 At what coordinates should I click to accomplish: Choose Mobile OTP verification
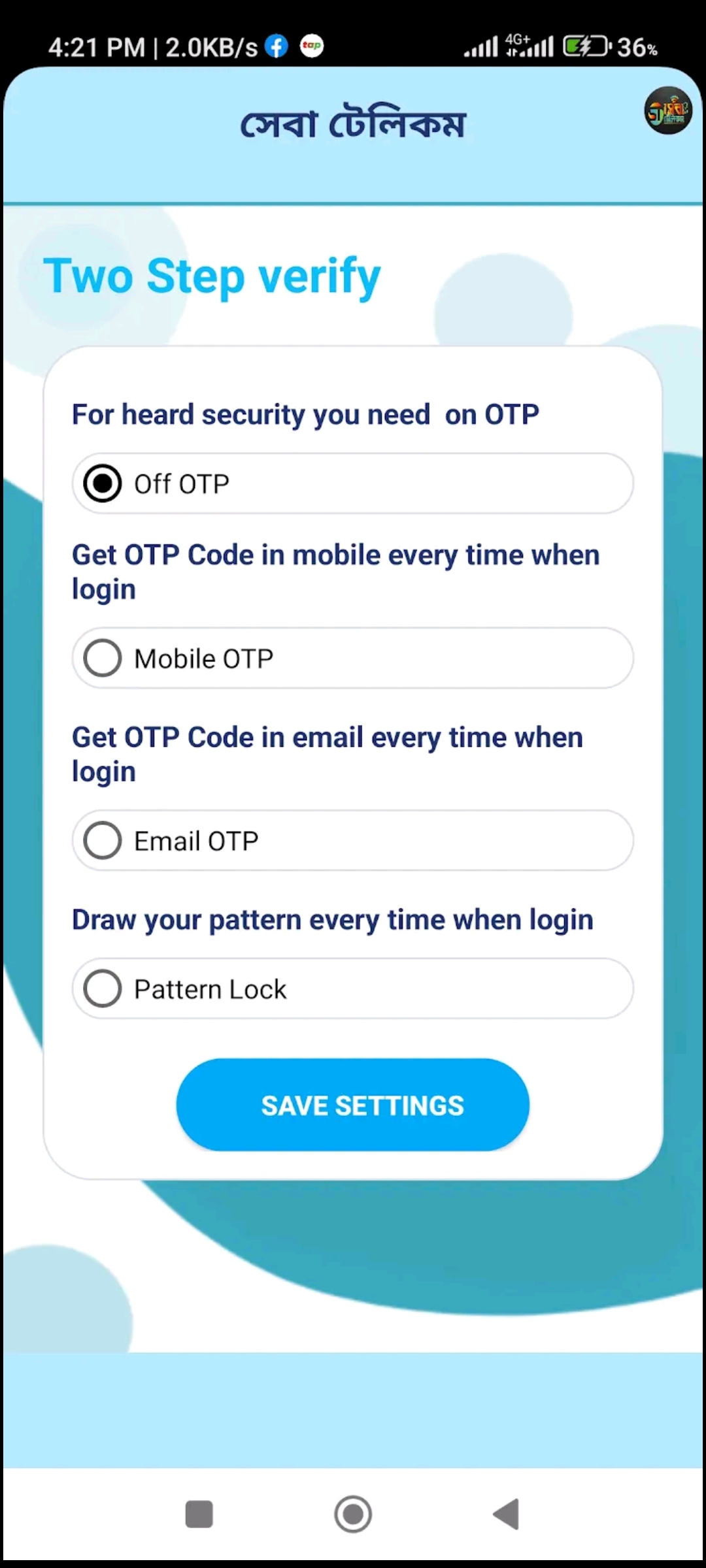pyautogui.click(x=352, y=658)
